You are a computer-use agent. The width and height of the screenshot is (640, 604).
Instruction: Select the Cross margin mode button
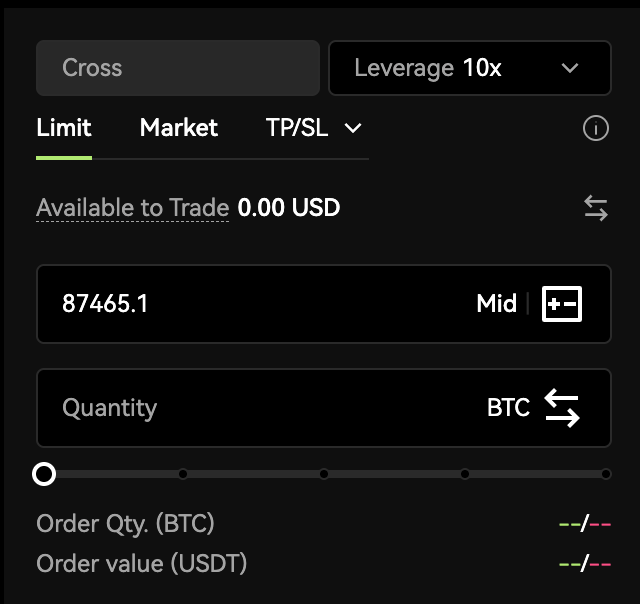177,68
